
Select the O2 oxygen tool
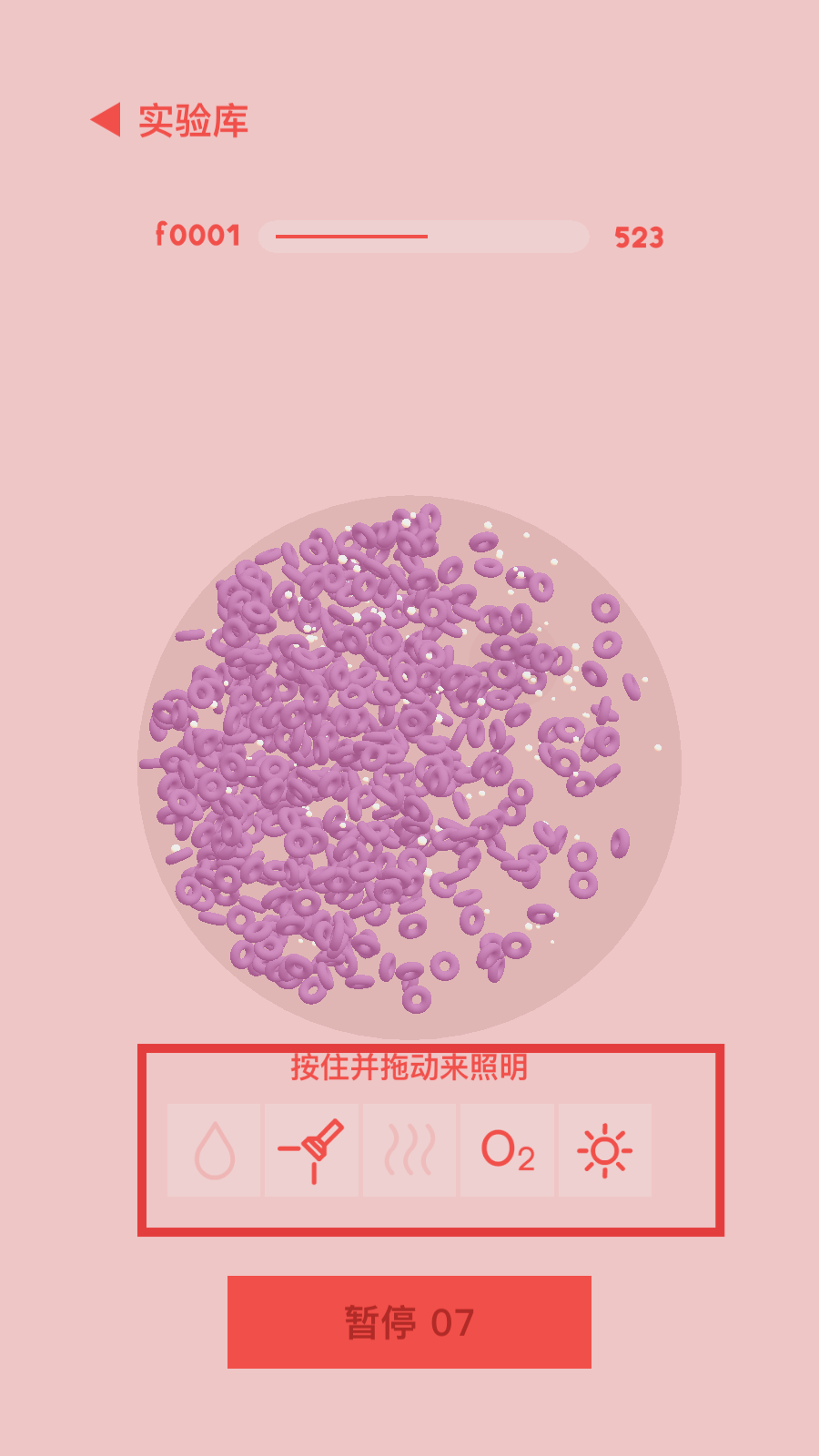coord(507,1150)
